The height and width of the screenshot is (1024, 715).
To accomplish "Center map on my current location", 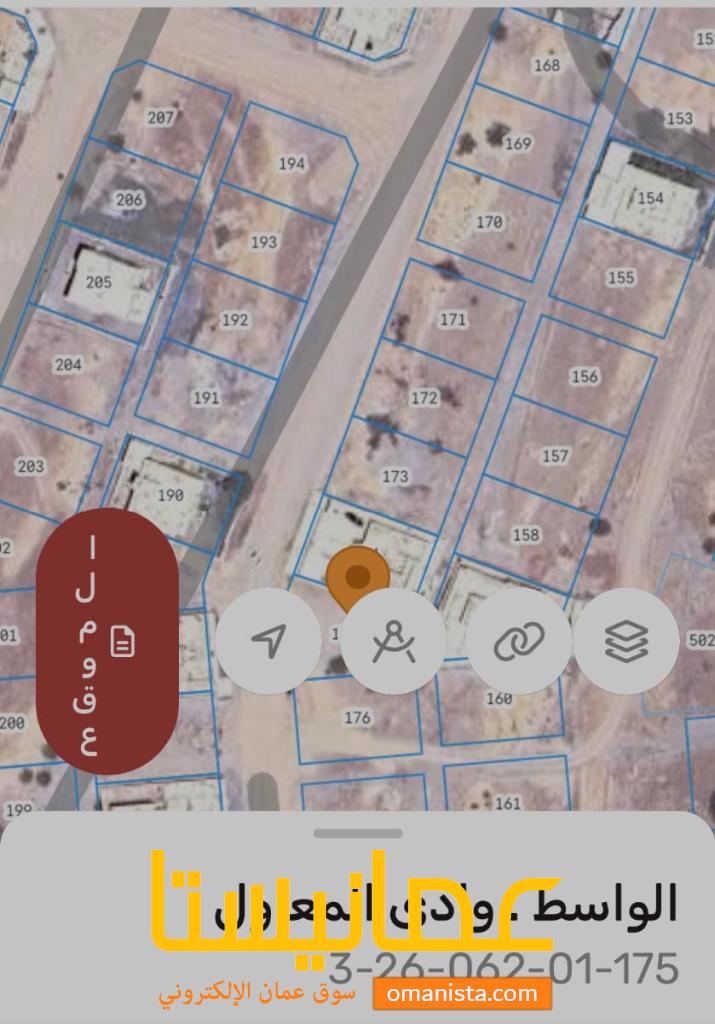I will [268, 641].
